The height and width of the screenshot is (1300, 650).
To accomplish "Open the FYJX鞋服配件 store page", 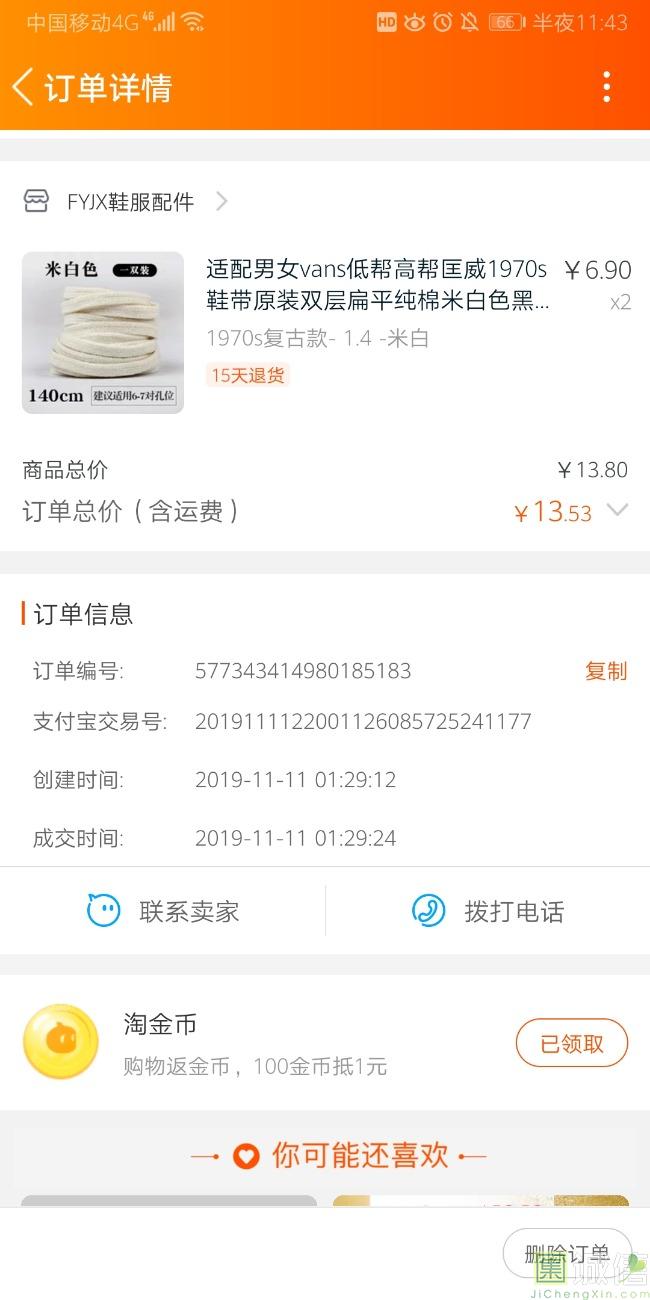I will tap(130, 202).
